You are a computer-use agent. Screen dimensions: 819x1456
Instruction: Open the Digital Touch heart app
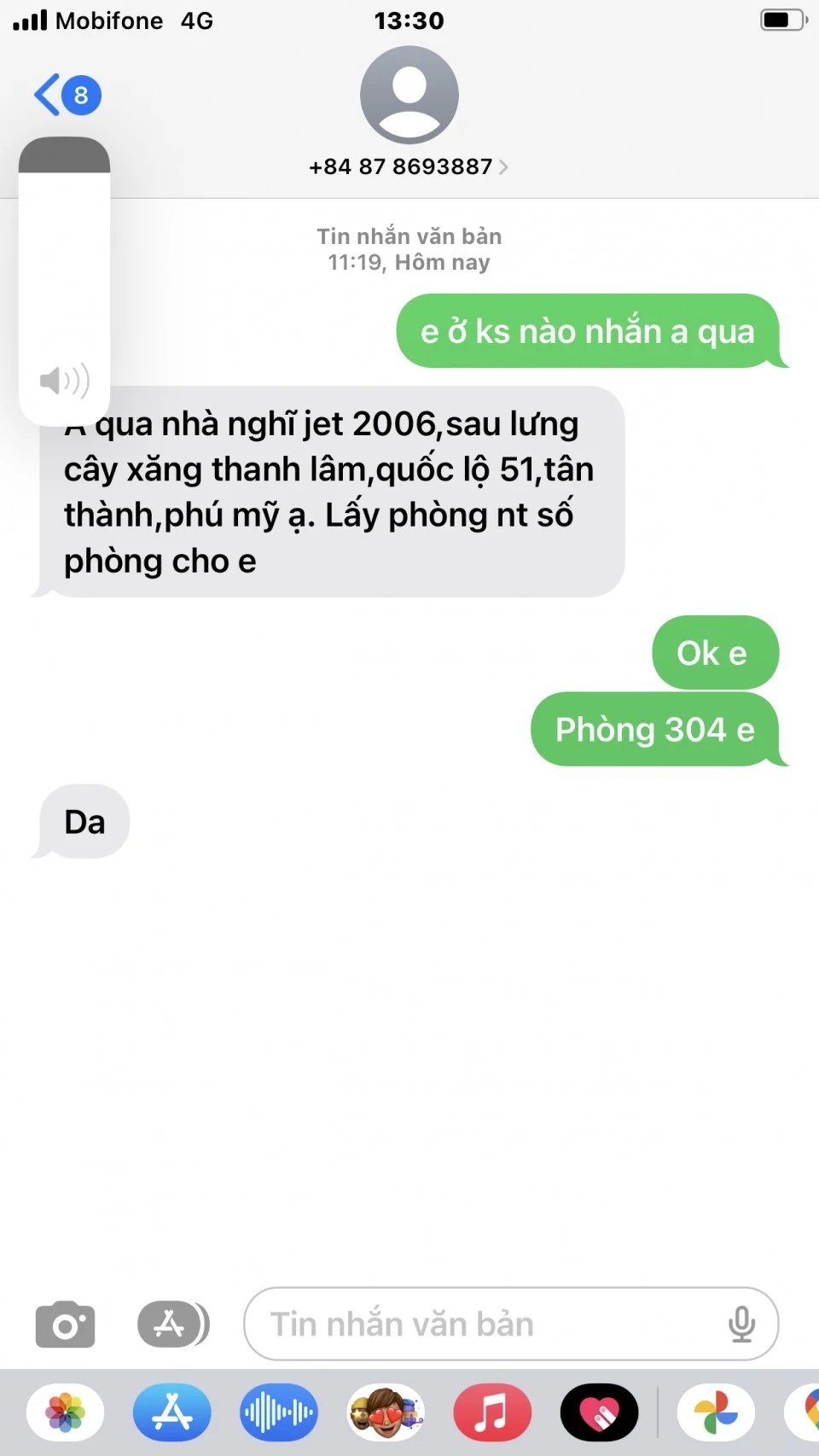tap(599, 1412)
